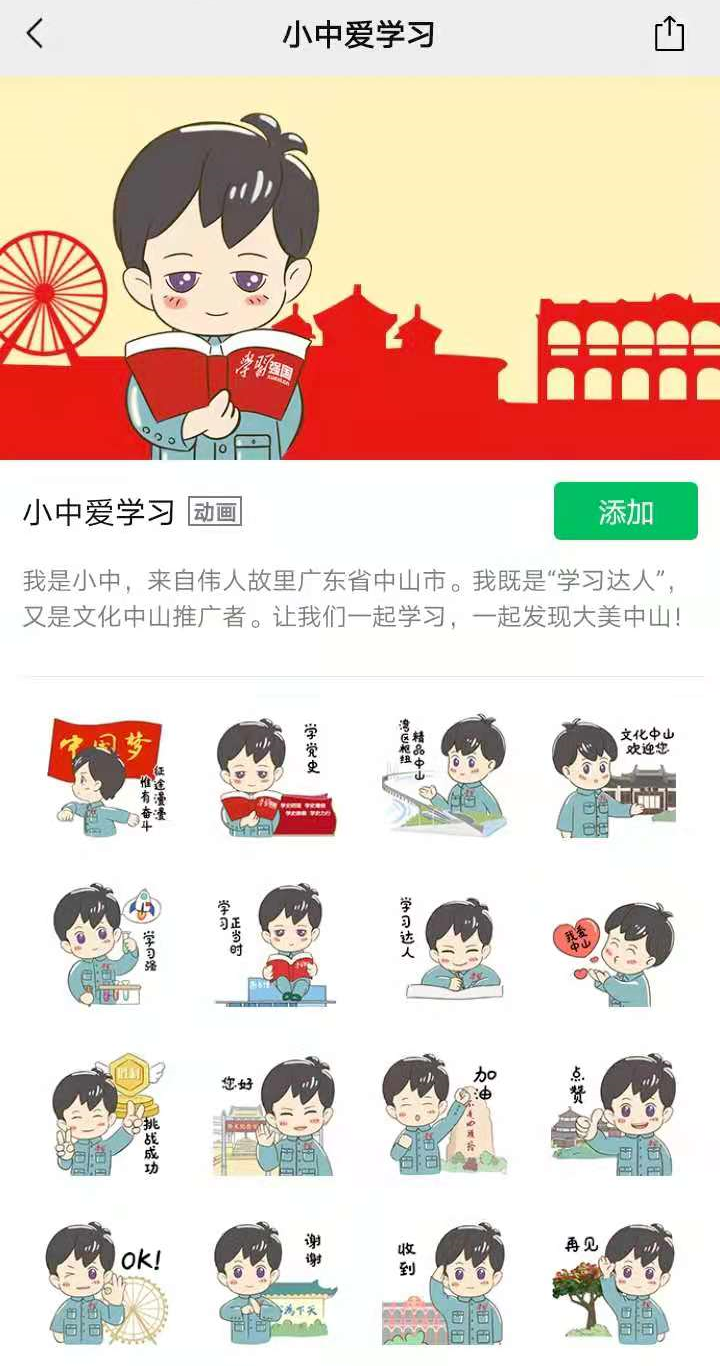
Task: Open the 学习强 rocket sticker
Action: (107, 945)
